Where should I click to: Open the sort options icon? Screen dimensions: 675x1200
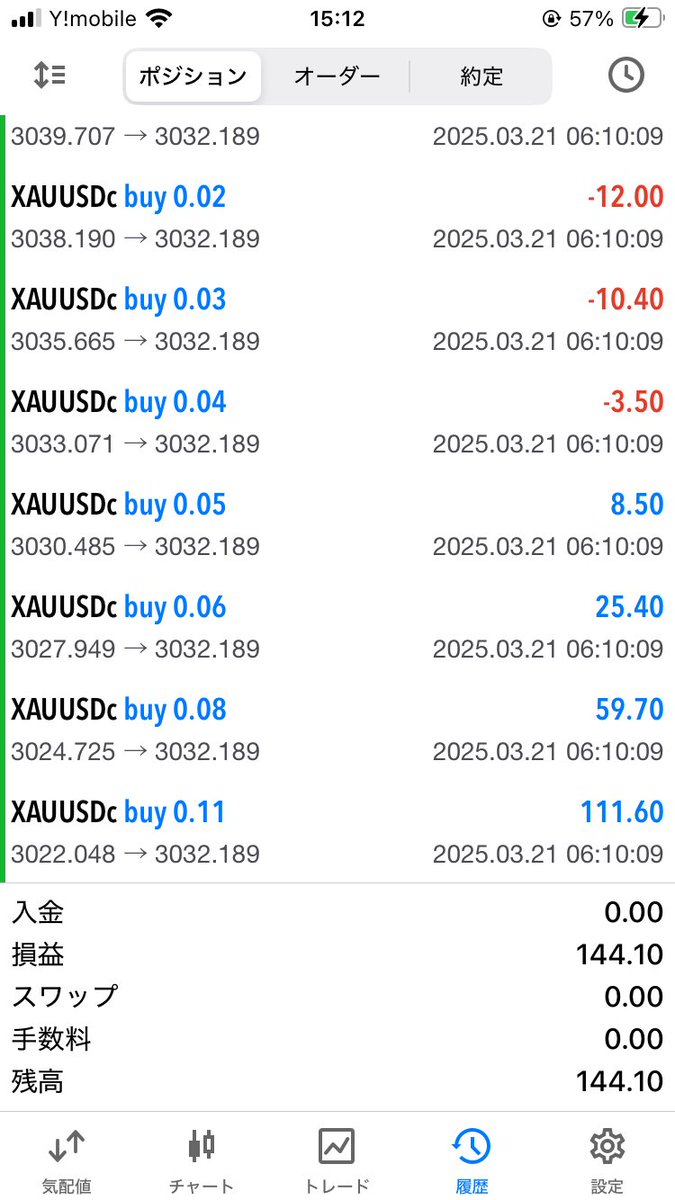coord(49,75)
